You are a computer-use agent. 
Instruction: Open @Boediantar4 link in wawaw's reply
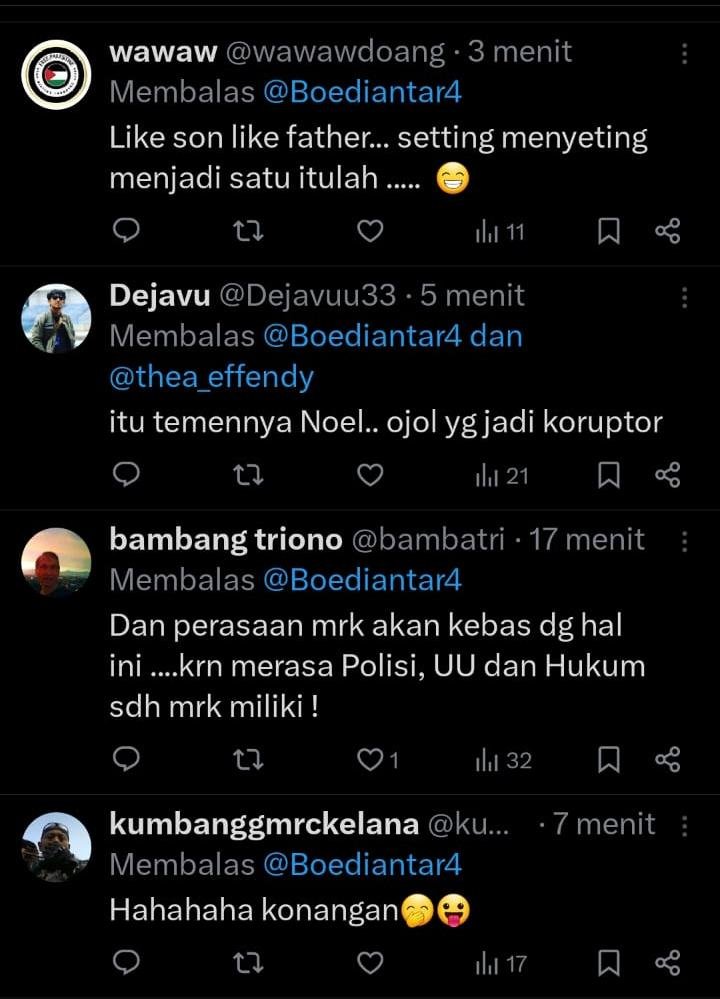click(x=362, y=92)
